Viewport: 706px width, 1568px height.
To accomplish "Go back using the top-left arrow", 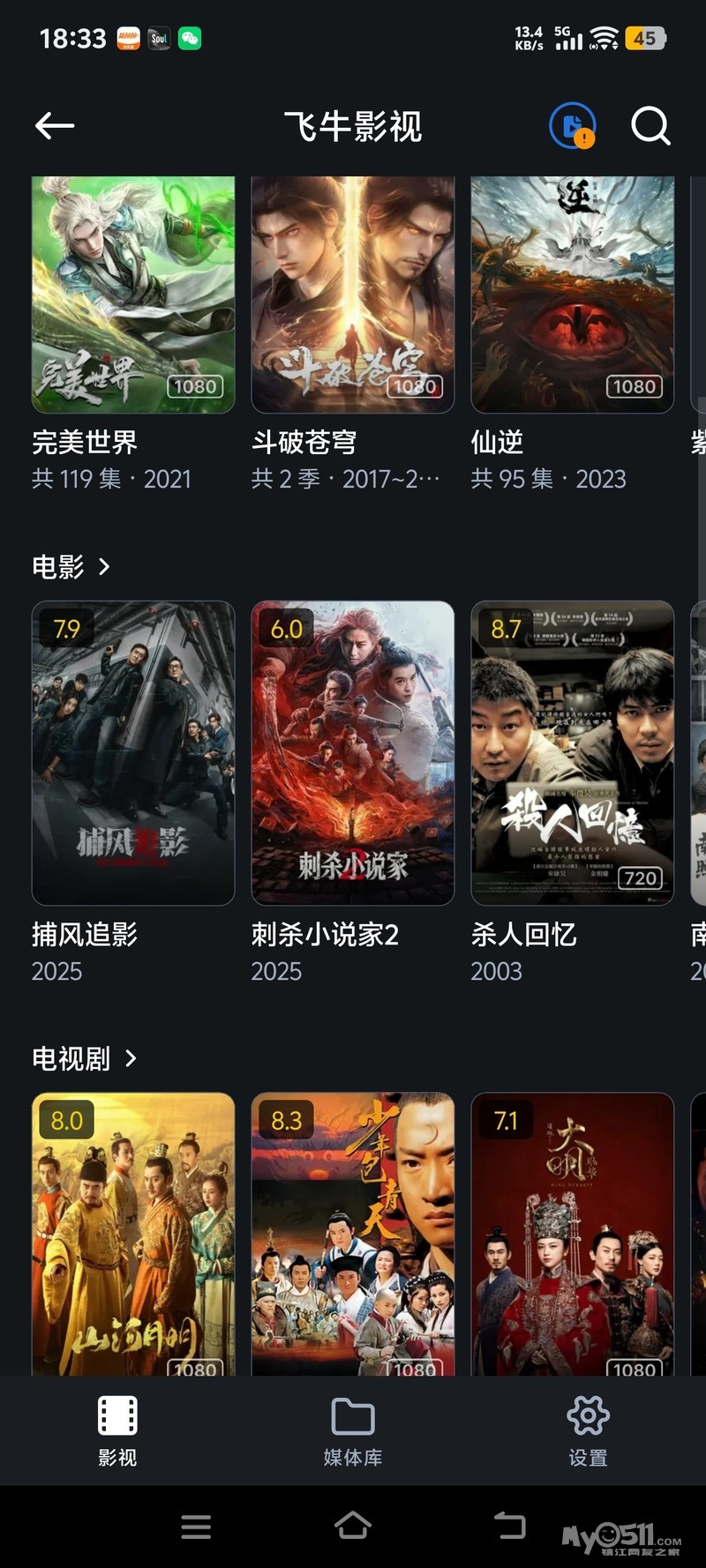I will (55, 126).
